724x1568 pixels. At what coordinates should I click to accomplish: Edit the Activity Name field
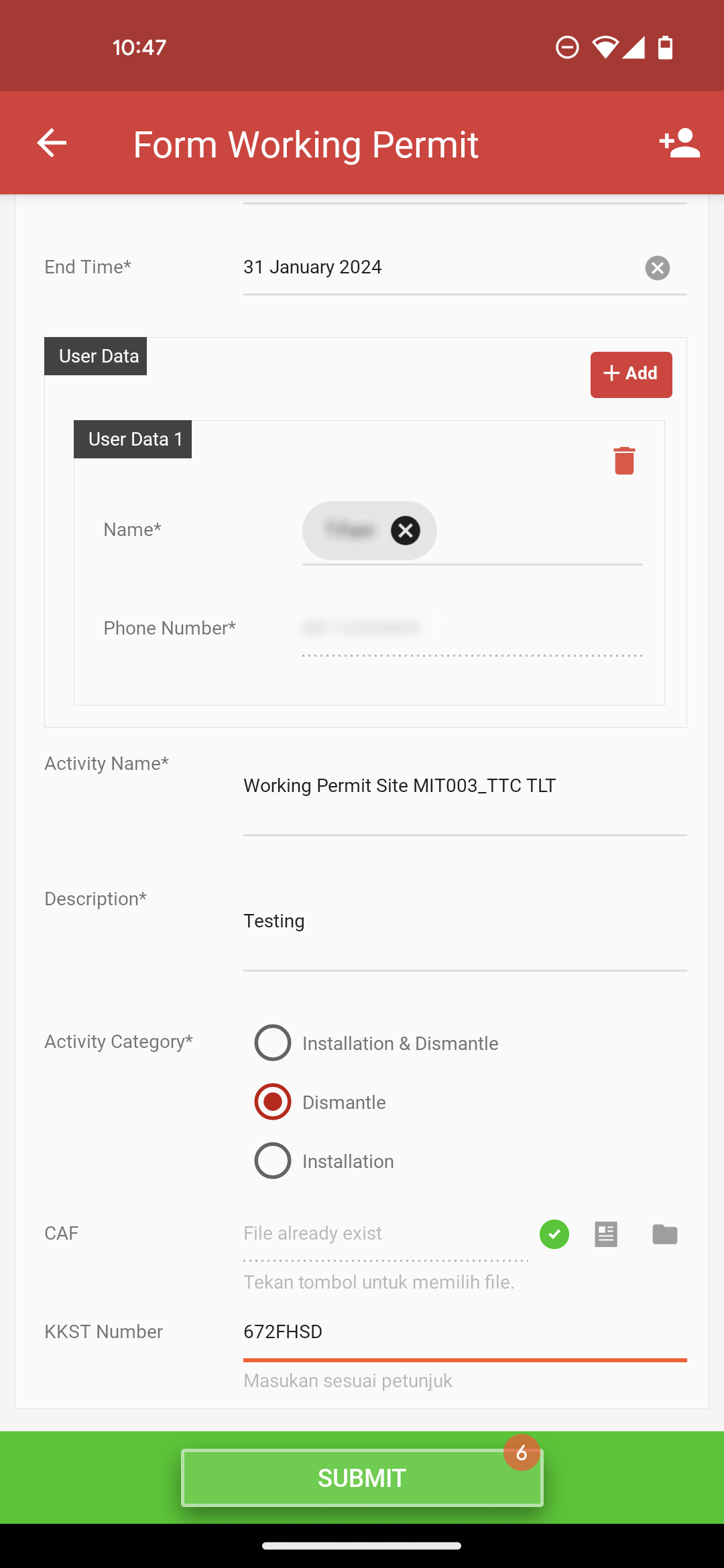point(465,786)
